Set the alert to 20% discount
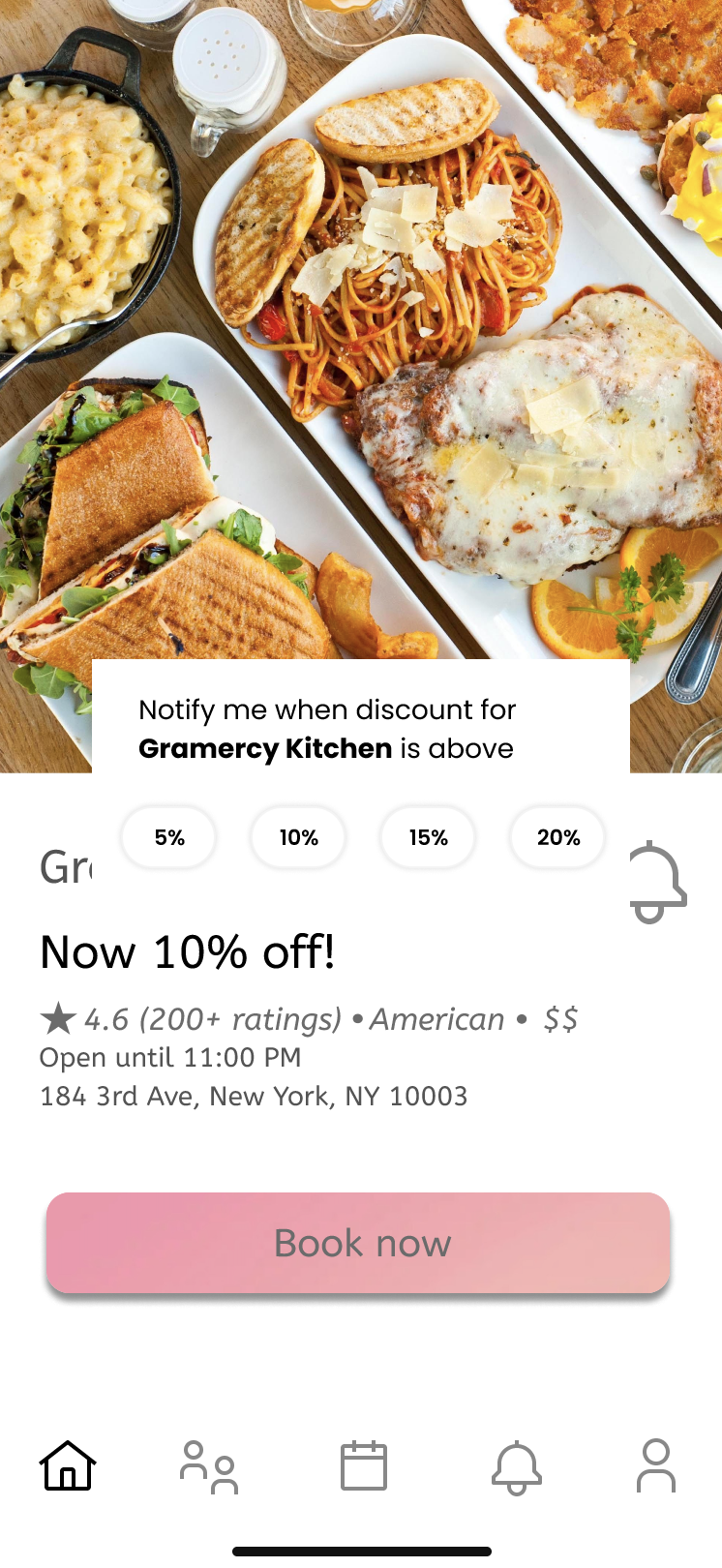The width and height of the screenshot is (722, 1568). (x=557, y=837)
